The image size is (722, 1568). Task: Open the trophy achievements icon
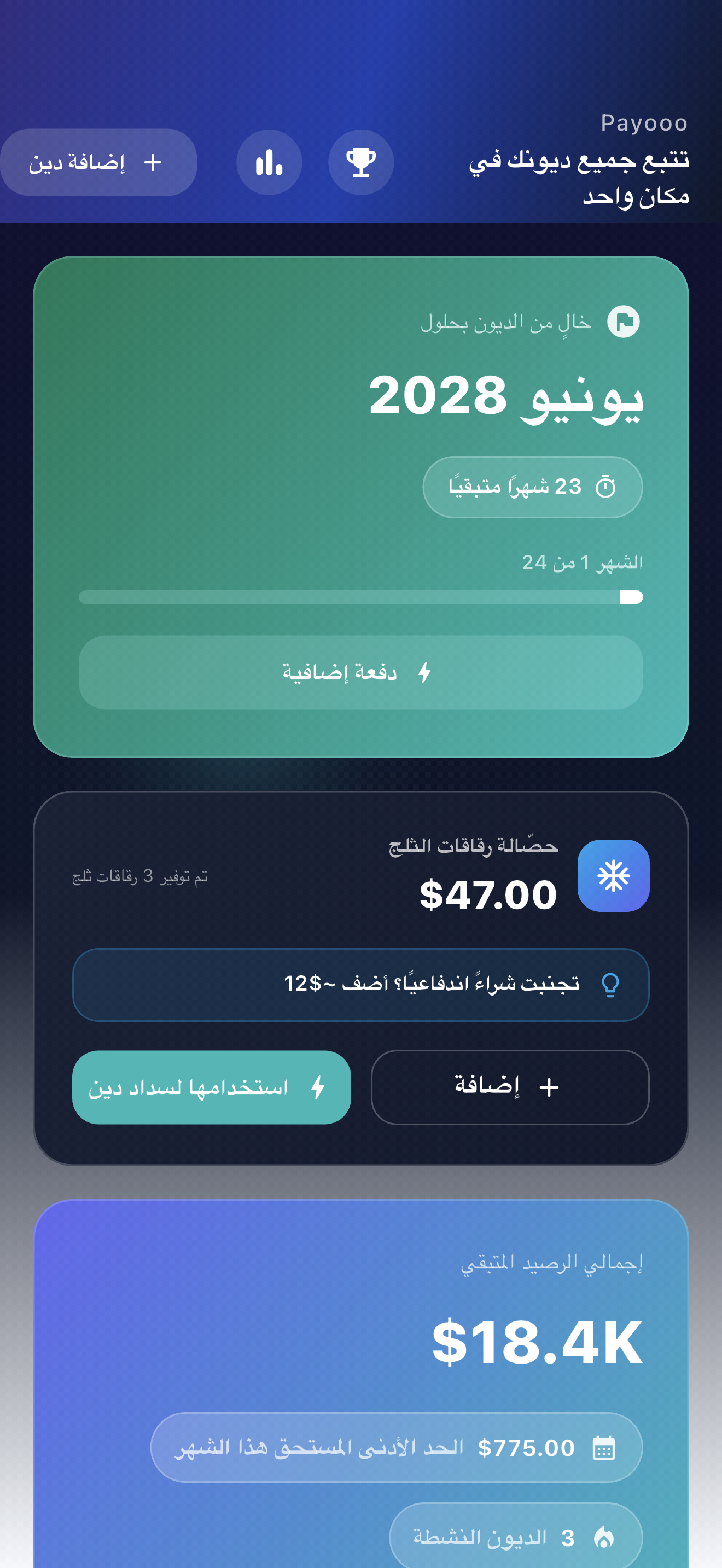coord(361,162)
